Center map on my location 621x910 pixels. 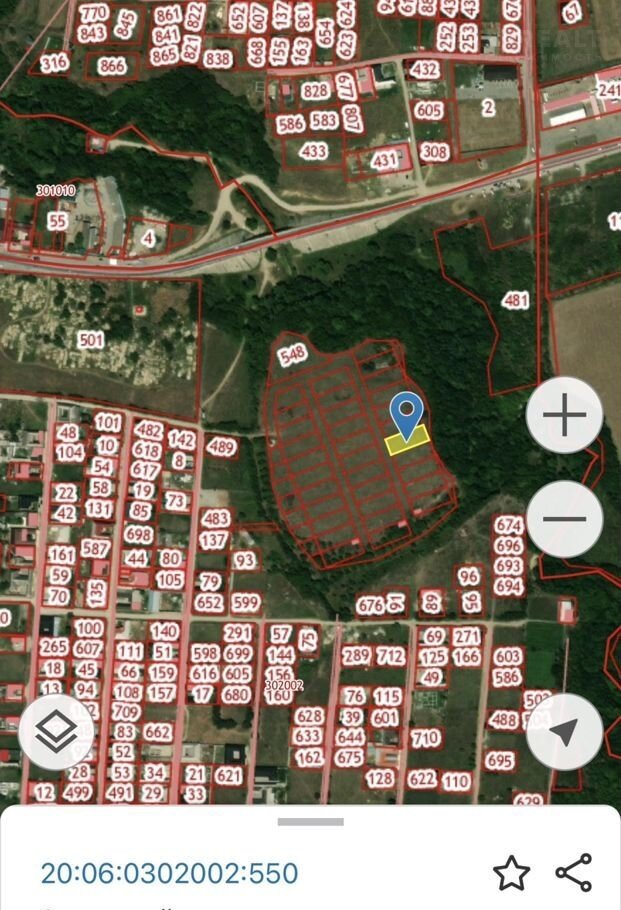565,732
